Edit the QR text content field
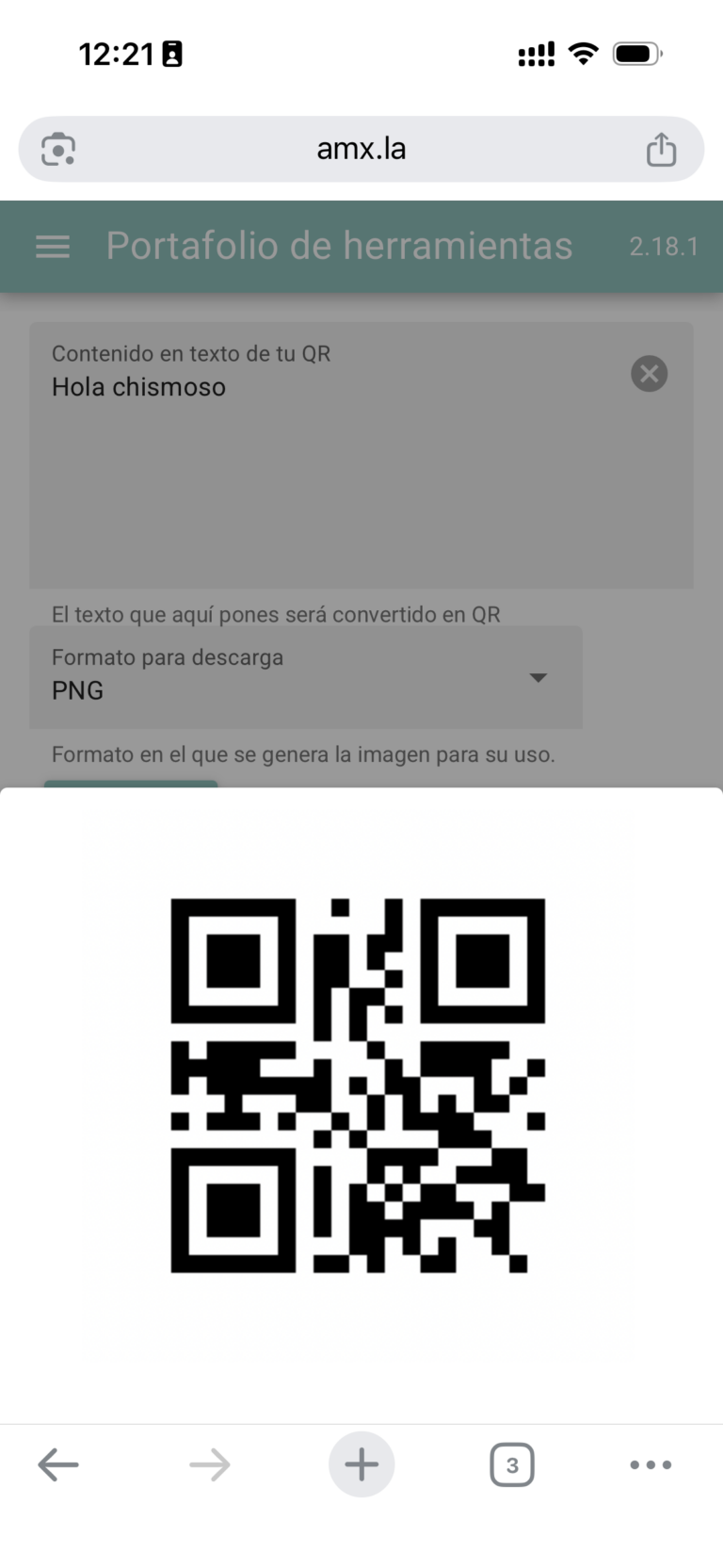 coord(320,452)
